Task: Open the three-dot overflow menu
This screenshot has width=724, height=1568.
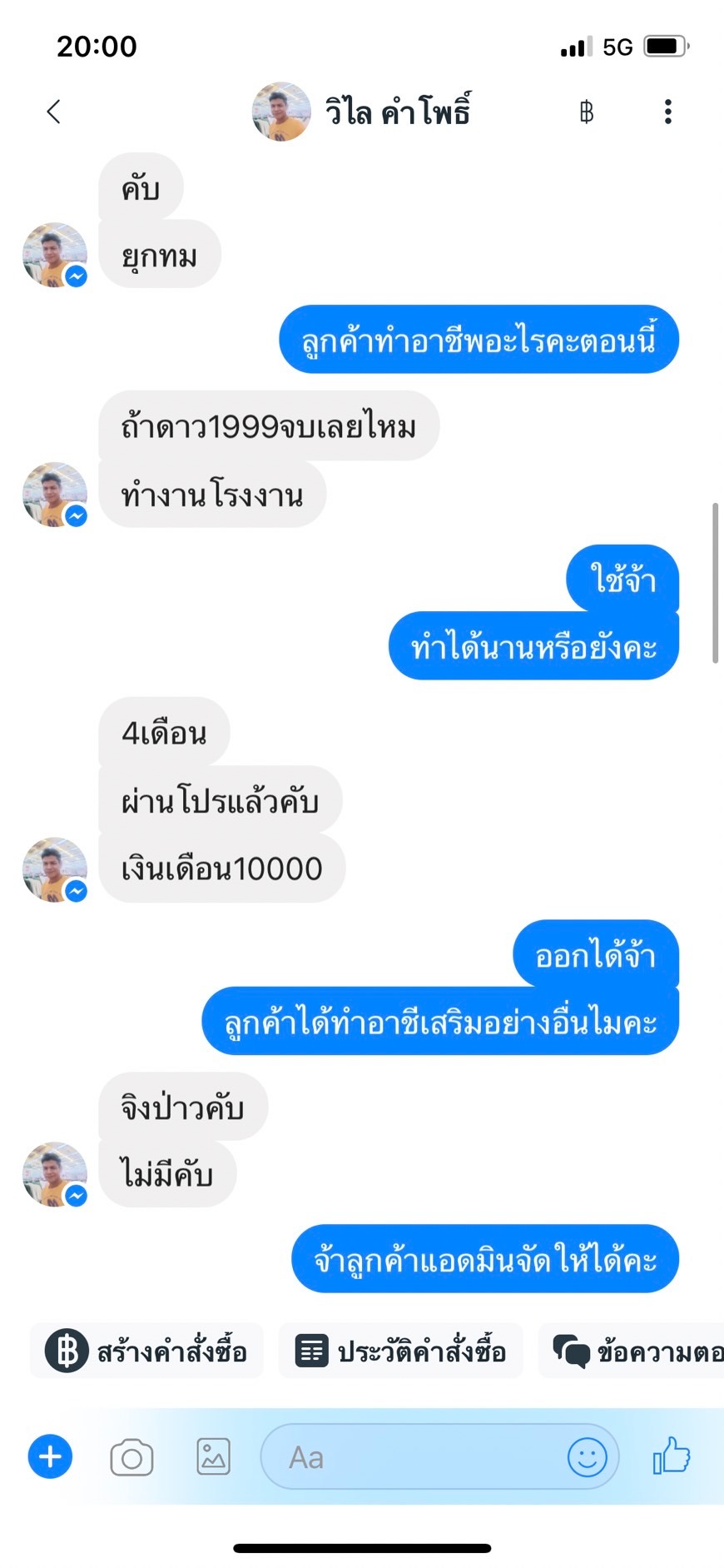Action: pyautogui.click(x=667, y=112)
